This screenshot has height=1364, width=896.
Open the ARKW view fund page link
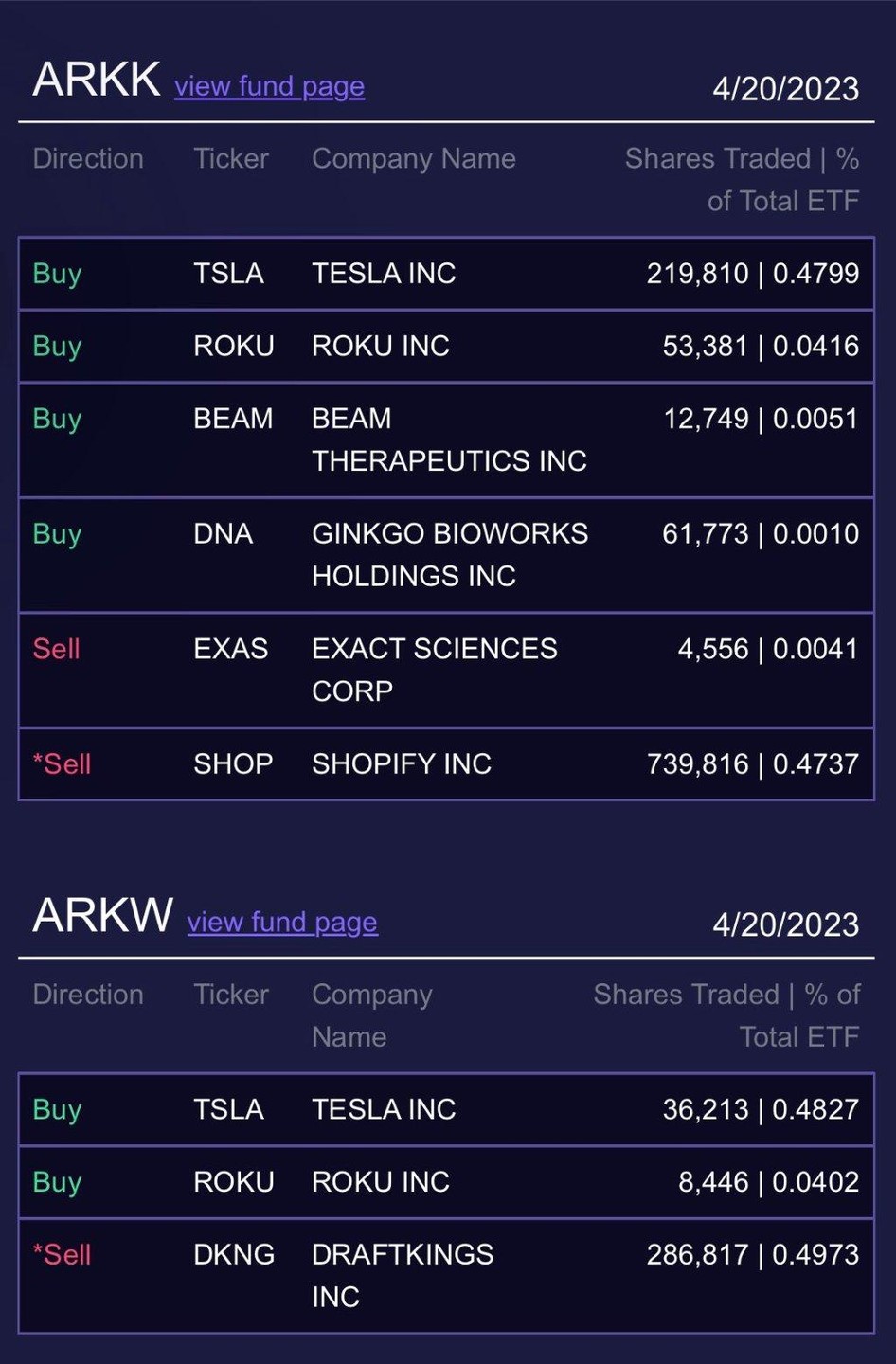(282, 923)
